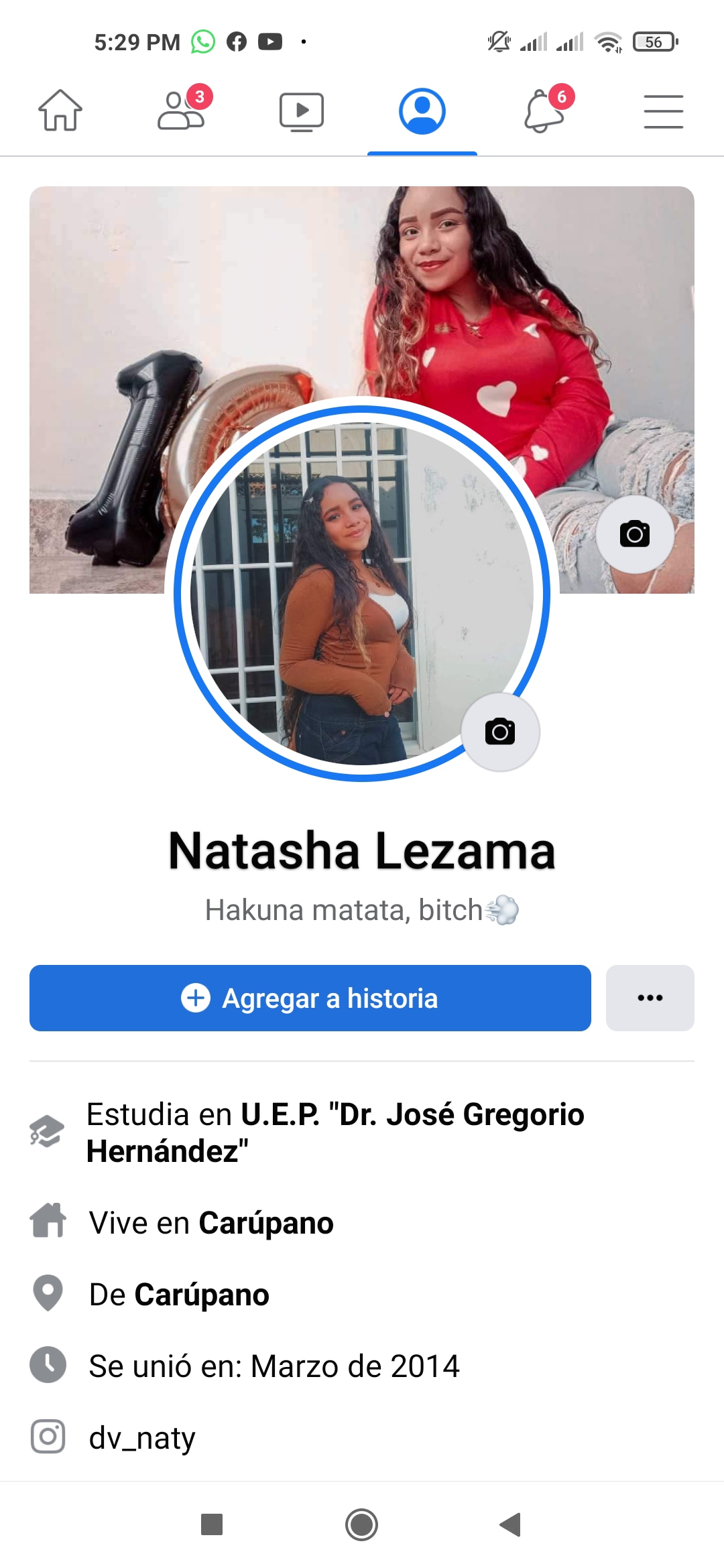The width and height of the screenshot is (724, 1568).
Task: Open the three-dot profile options button
Action: coord(650,998)
